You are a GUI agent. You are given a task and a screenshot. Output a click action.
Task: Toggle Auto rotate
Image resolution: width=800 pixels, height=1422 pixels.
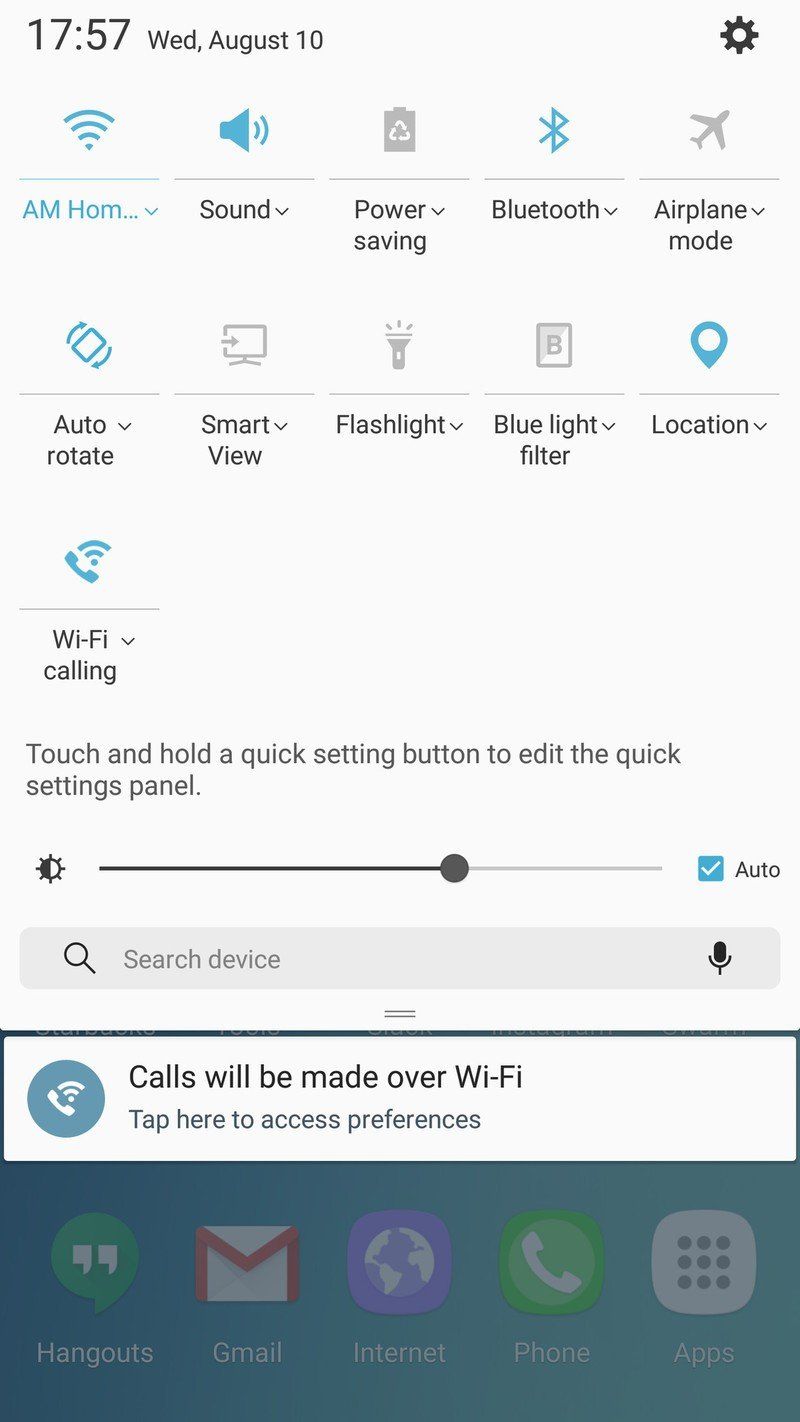click(89, 346)
